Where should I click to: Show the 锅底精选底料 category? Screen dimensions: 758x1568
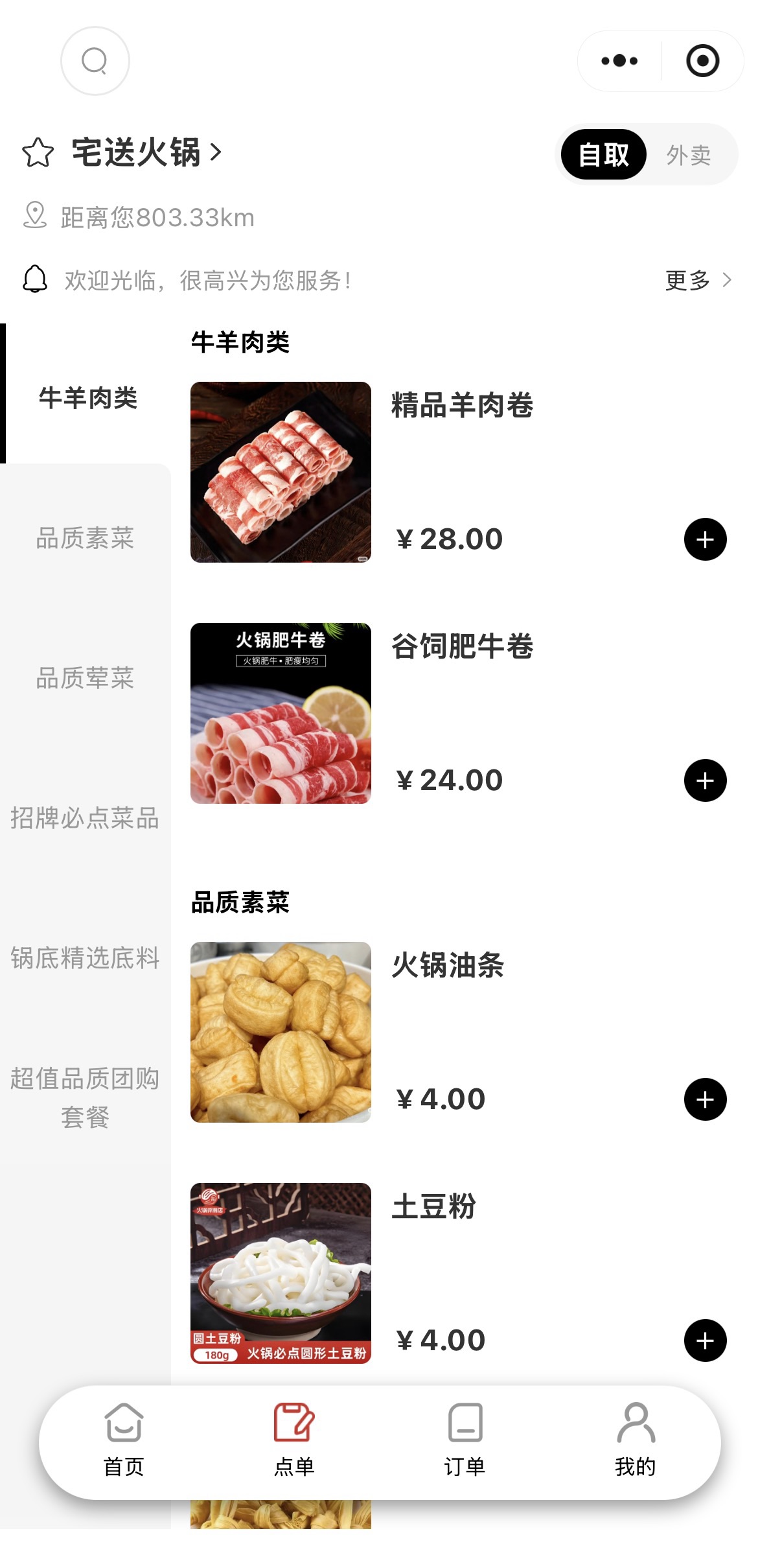[85, 958]
